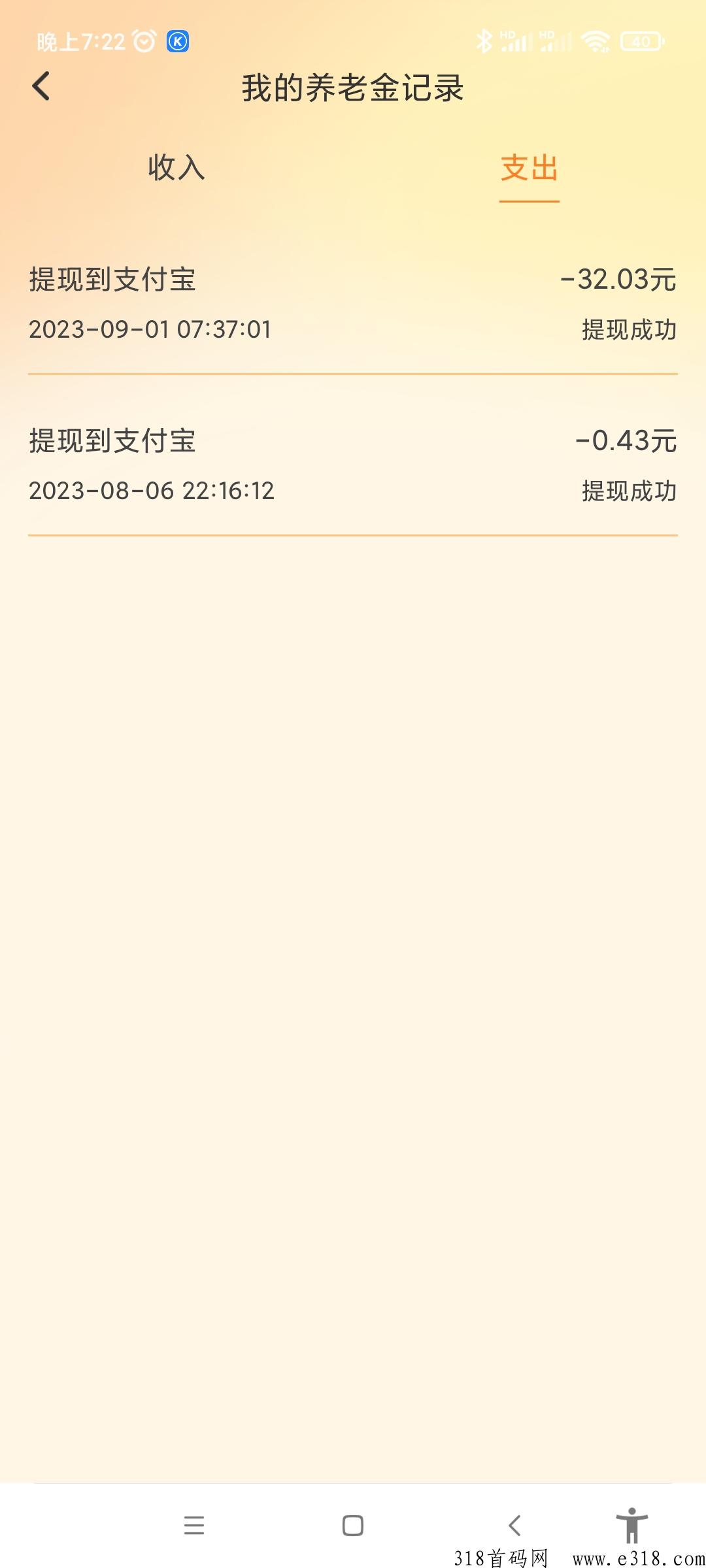Tap the system back navigation button

coord(514,1525)
